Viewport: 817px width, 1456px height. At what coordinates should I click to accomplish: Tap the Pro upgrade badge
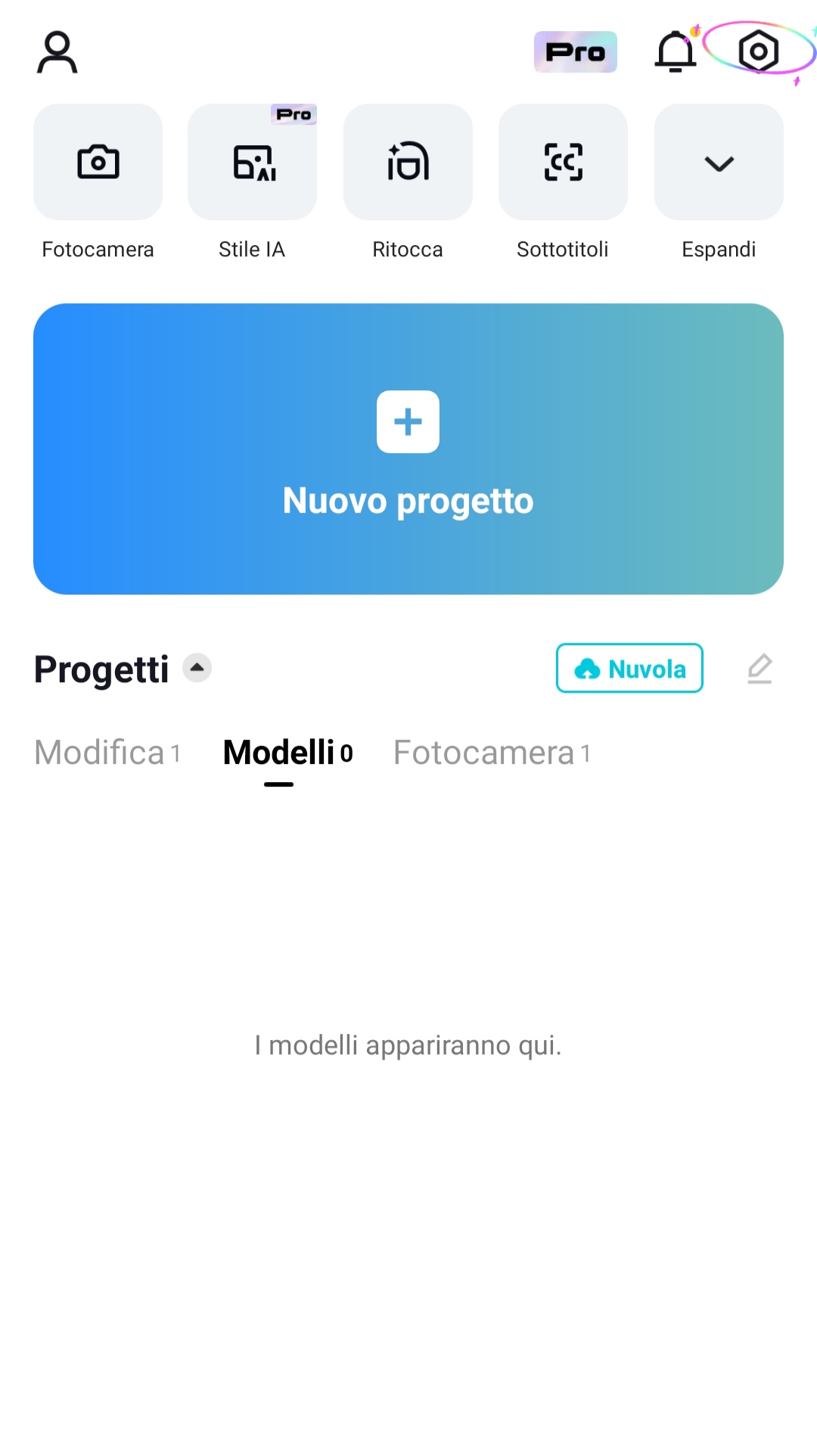tap(575, 52)
